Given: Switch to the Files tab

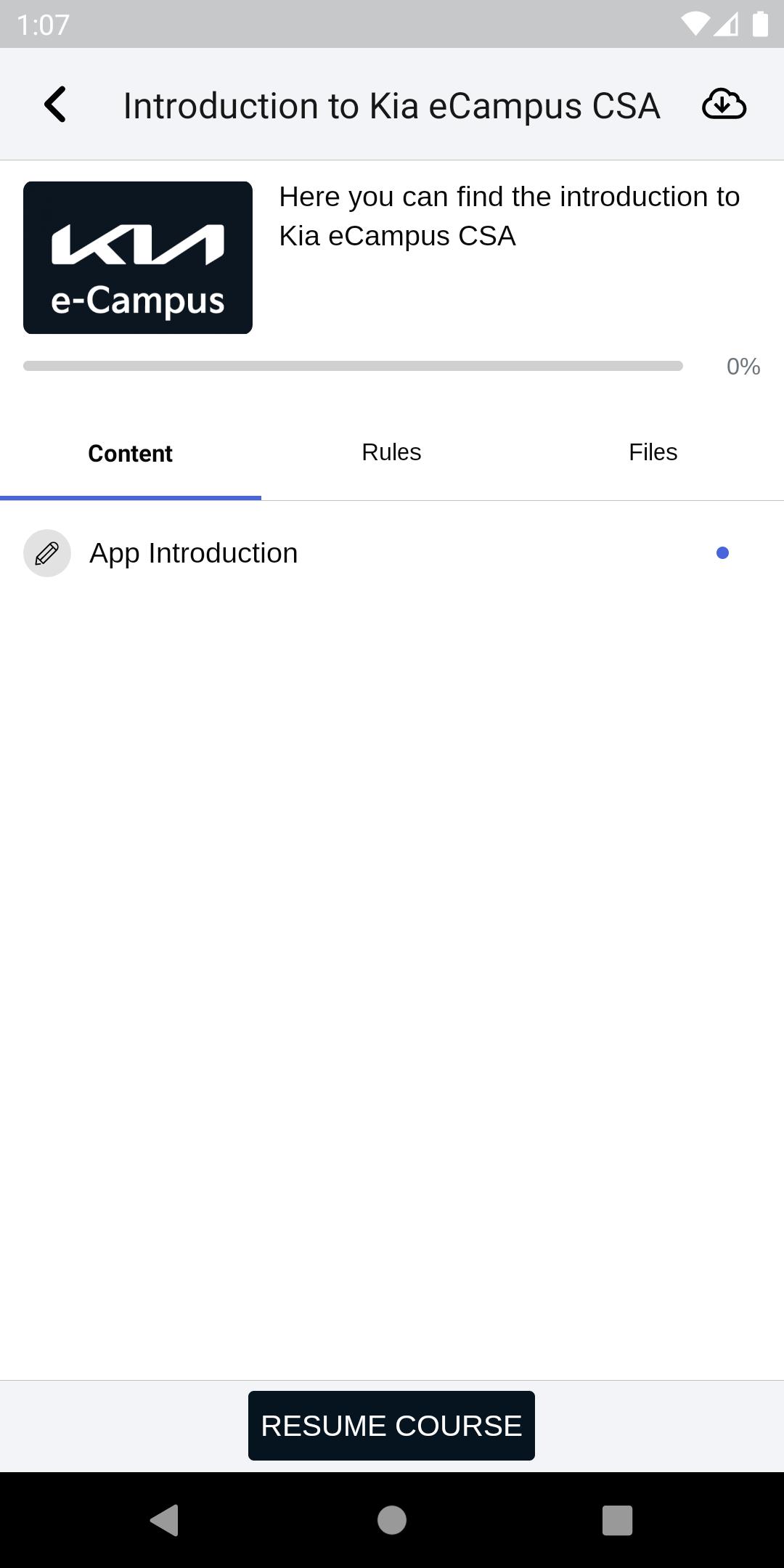Looking at the screenshot, I should point(653,452).
